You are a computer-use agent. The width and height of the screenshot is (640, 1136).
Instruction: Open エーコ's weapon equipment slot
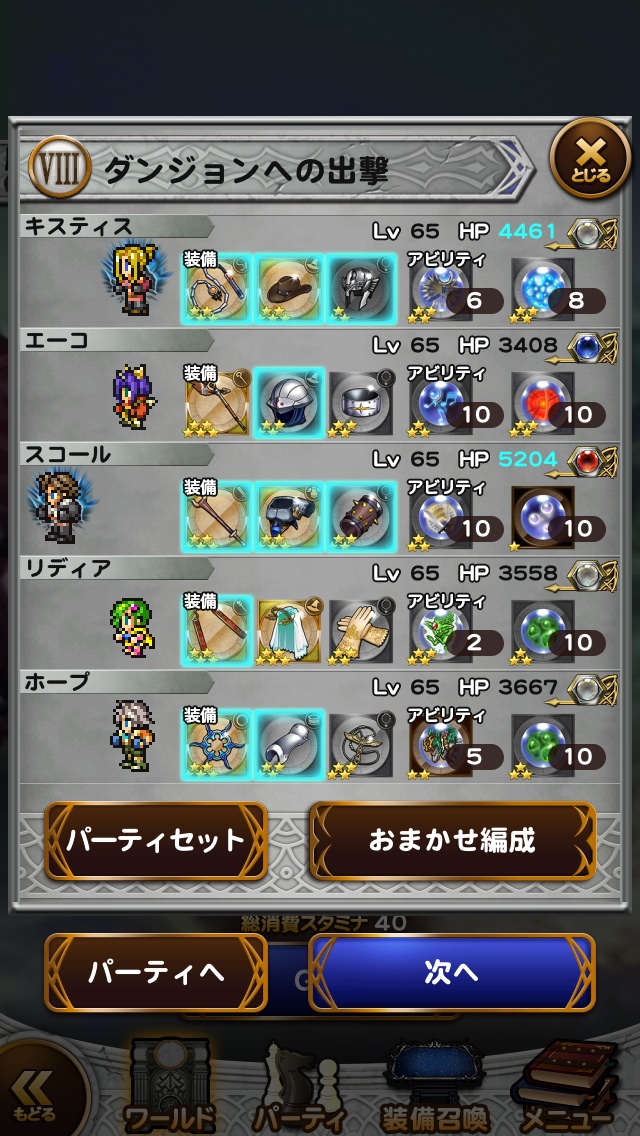click(x=217, y=402)
